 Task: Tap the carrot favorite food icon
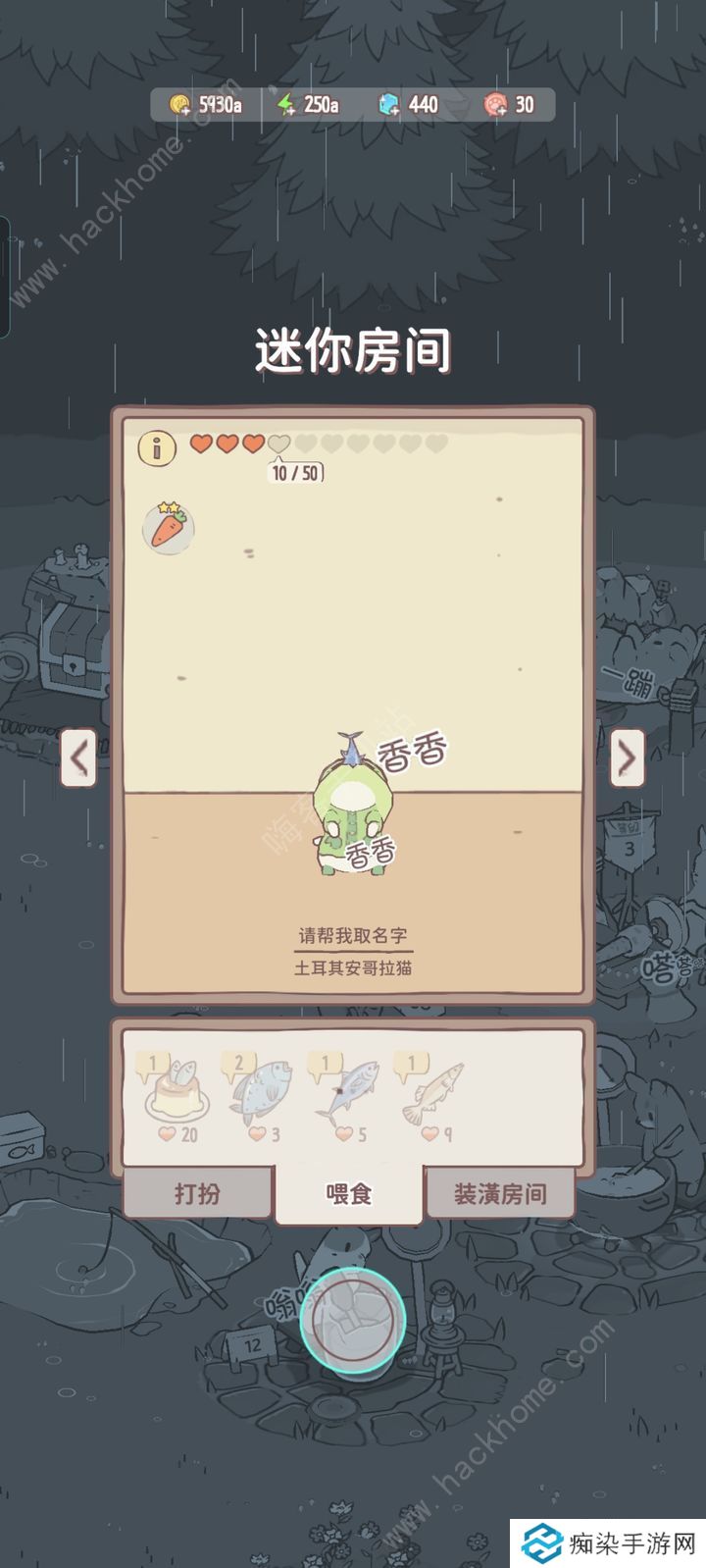[x=168, y=528]
